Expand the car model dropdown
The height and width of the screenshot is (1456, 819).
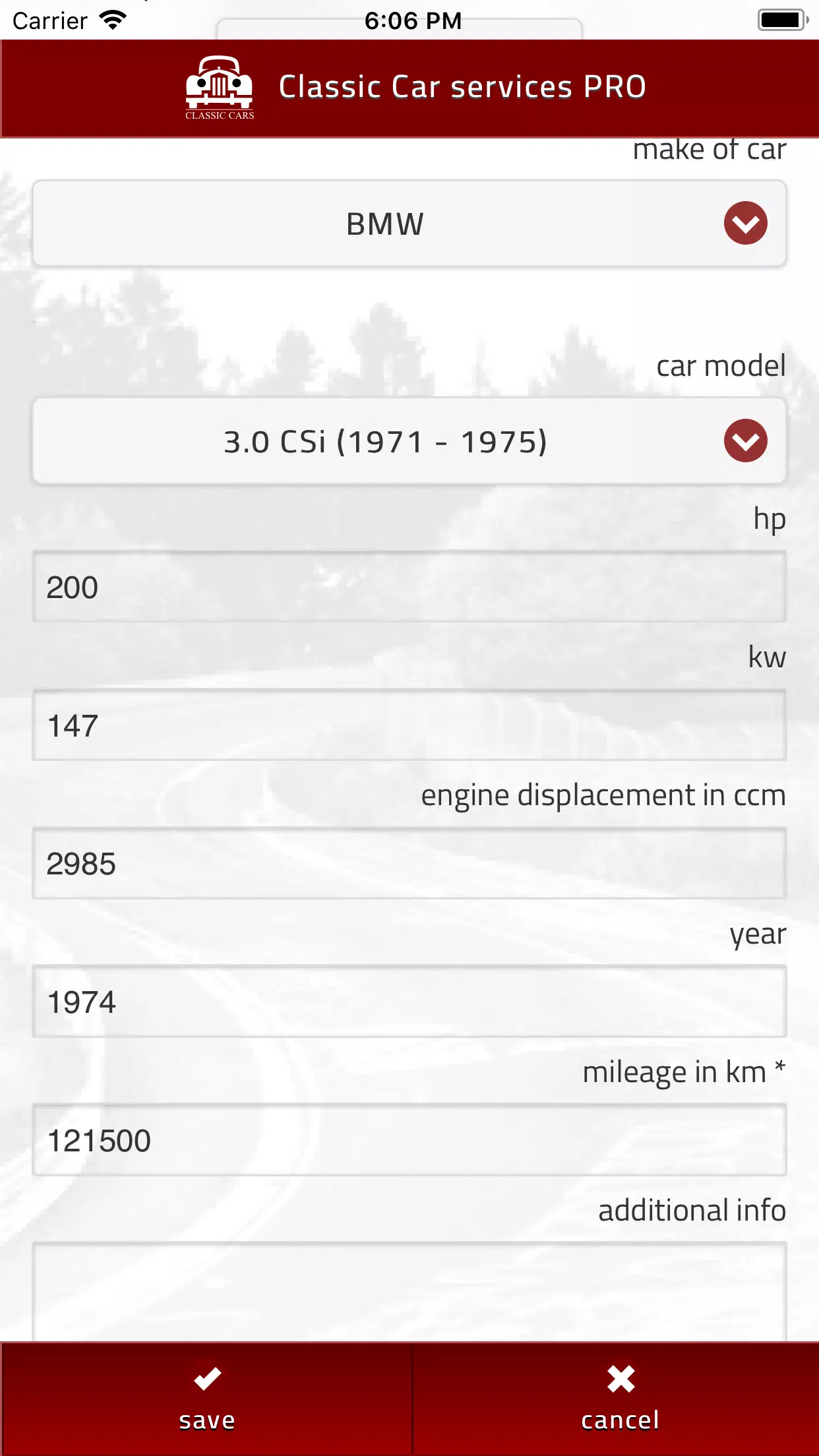click(x=409, y=441)
